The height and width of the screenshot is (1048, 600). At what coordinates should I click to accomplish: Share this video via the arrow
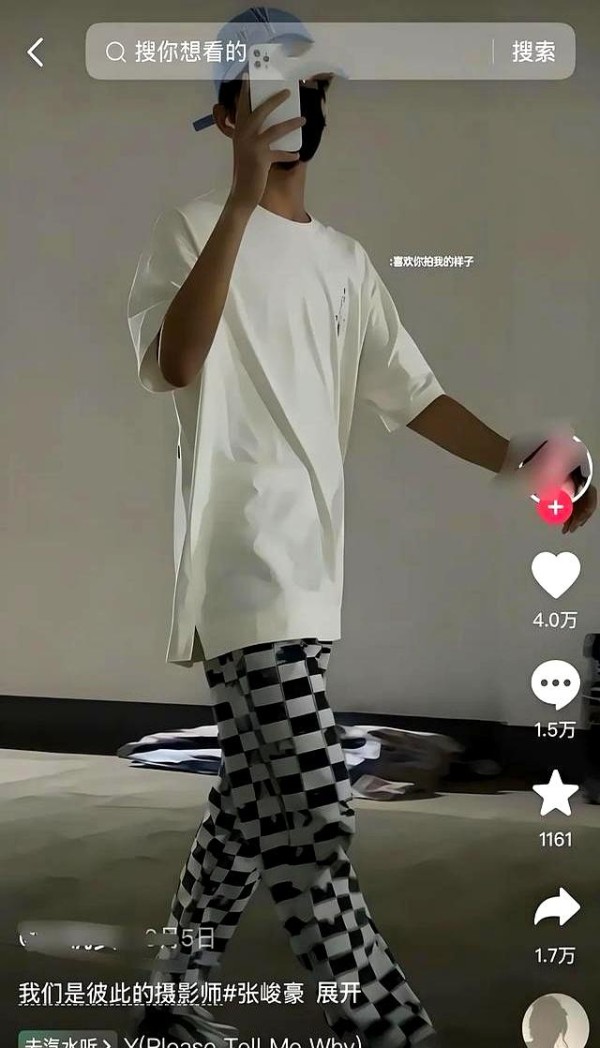pos(555,908)
